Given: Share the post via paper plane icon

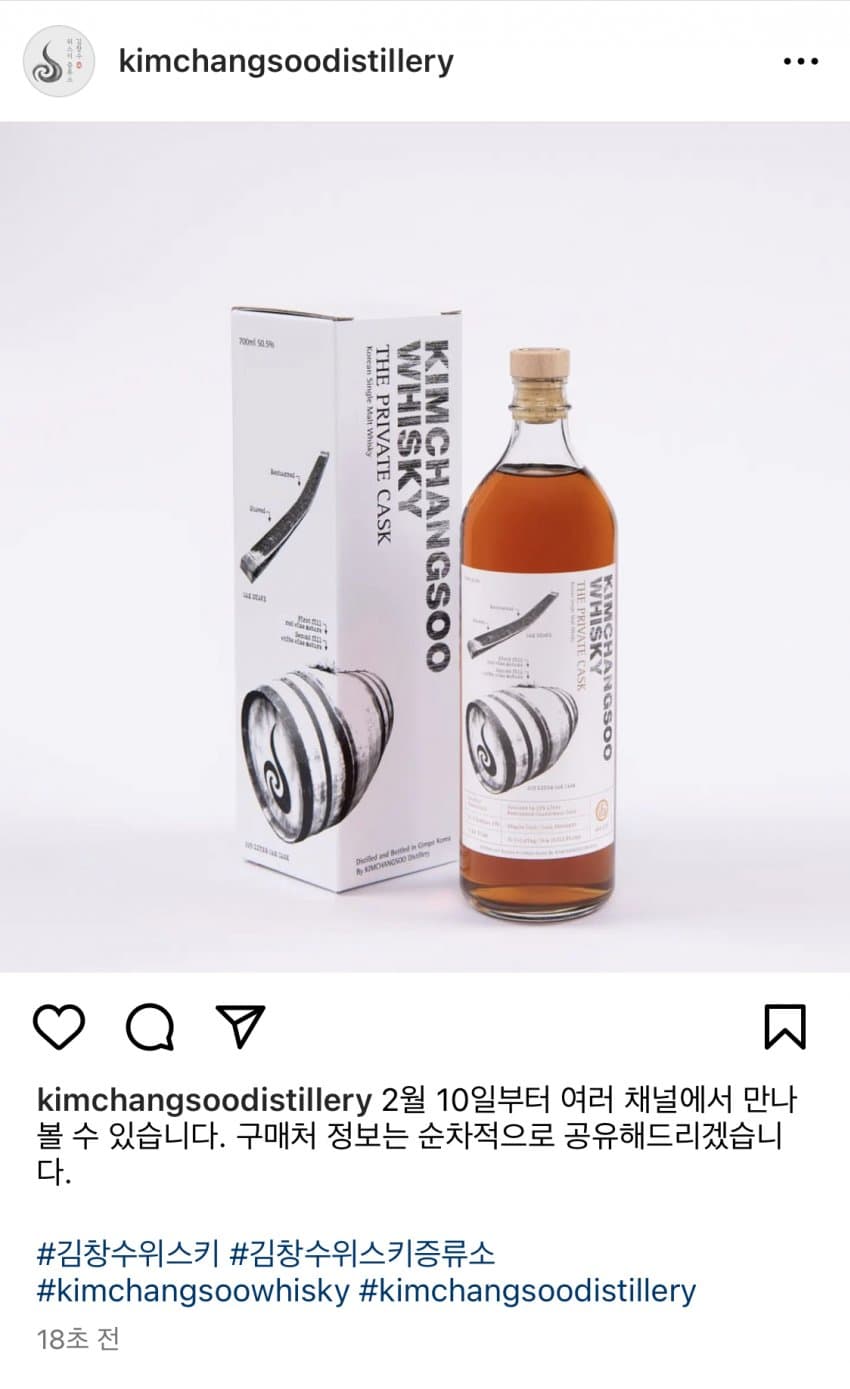Looking at the screenshot, I should coord(241,1026).
